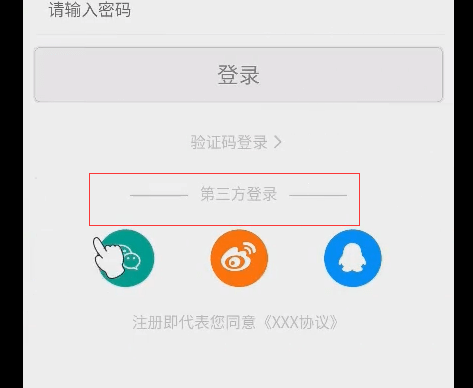Sign in with the WeChat icon
Screen dimensions: 473x388
coord(126,258)
